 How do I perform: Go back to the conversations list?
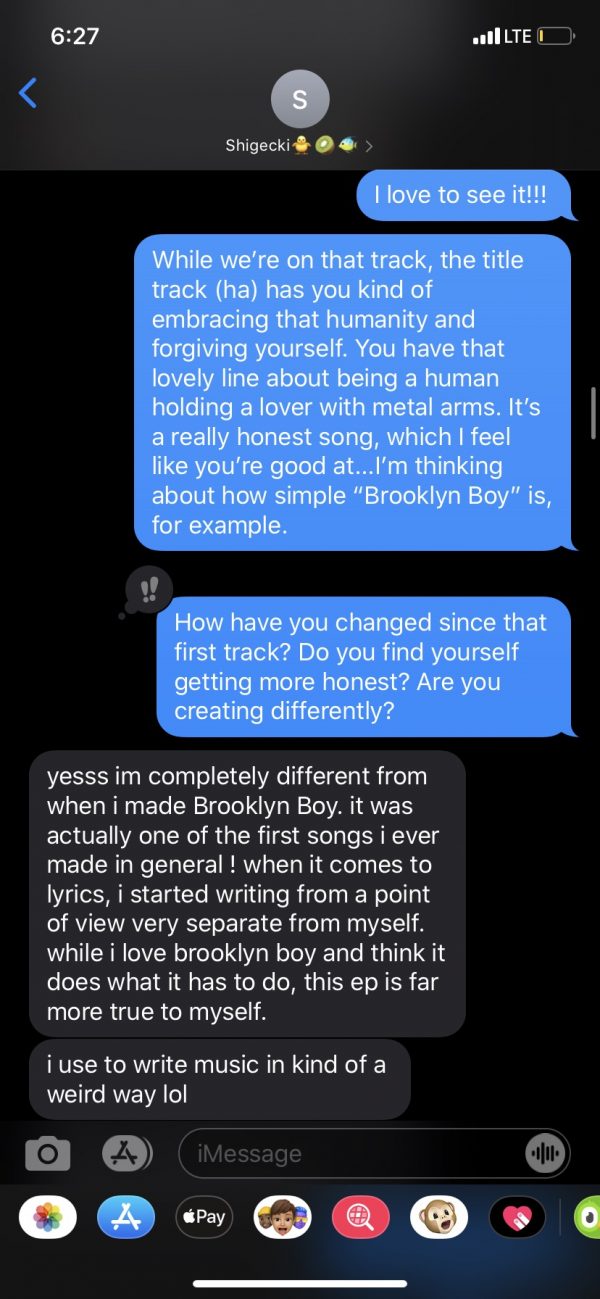tap(28, 94)
